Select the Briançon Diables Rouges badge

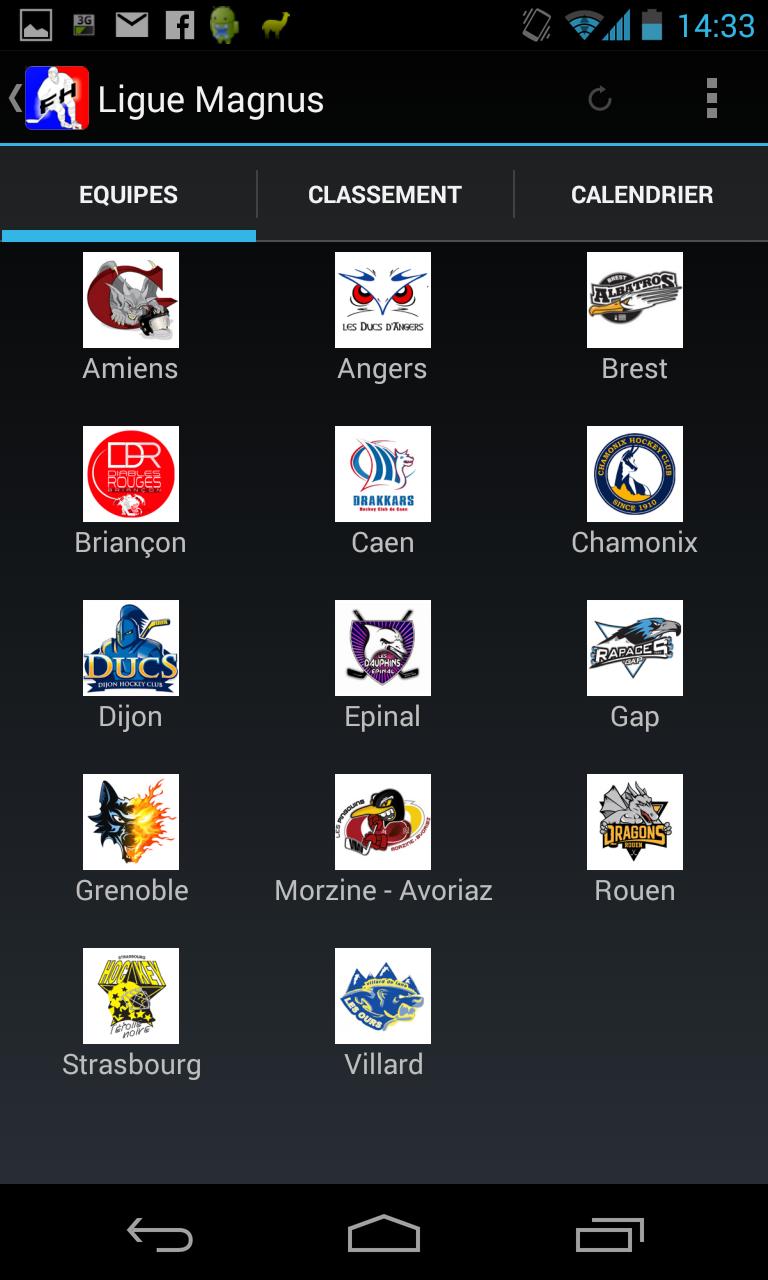tap(130, 474)
